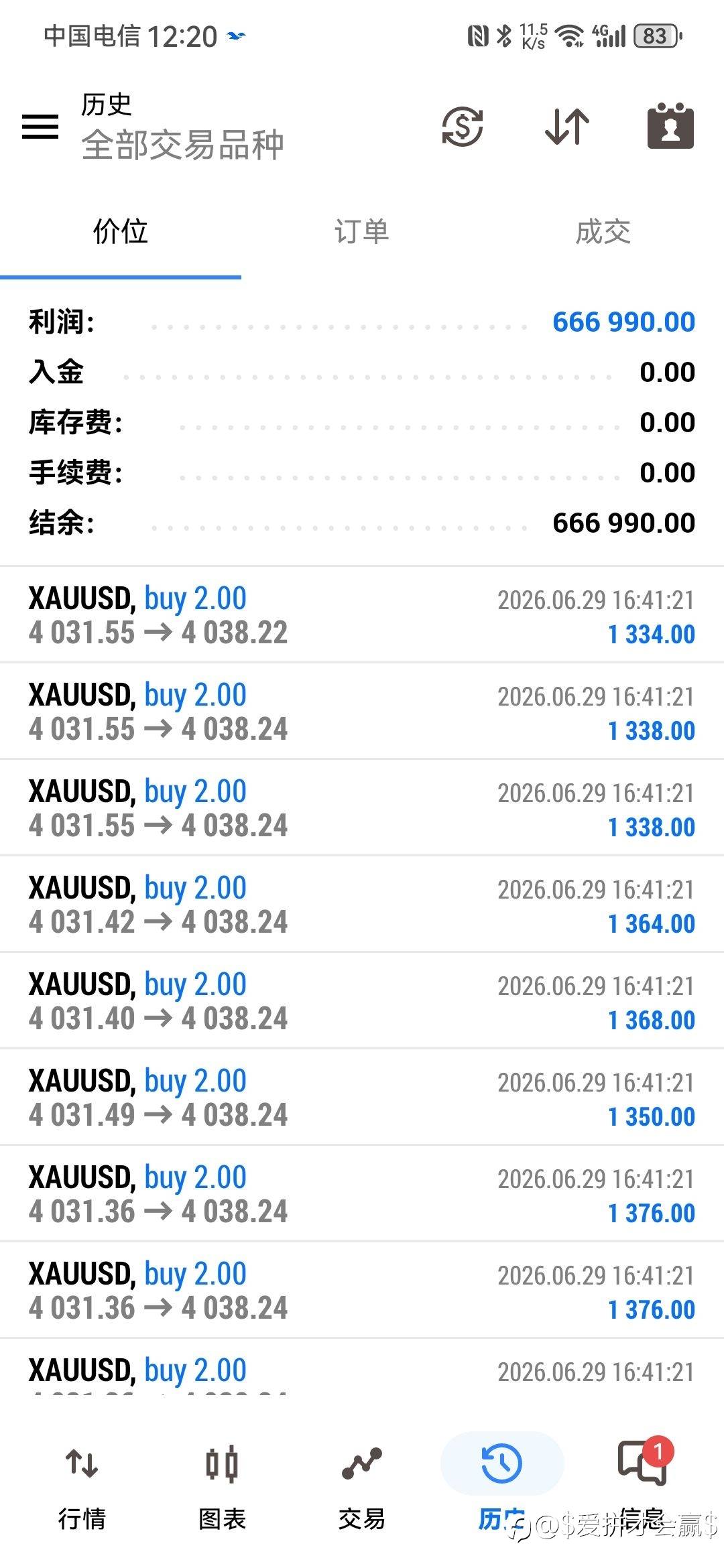Switch to the 订单 tab

point(362,231)
